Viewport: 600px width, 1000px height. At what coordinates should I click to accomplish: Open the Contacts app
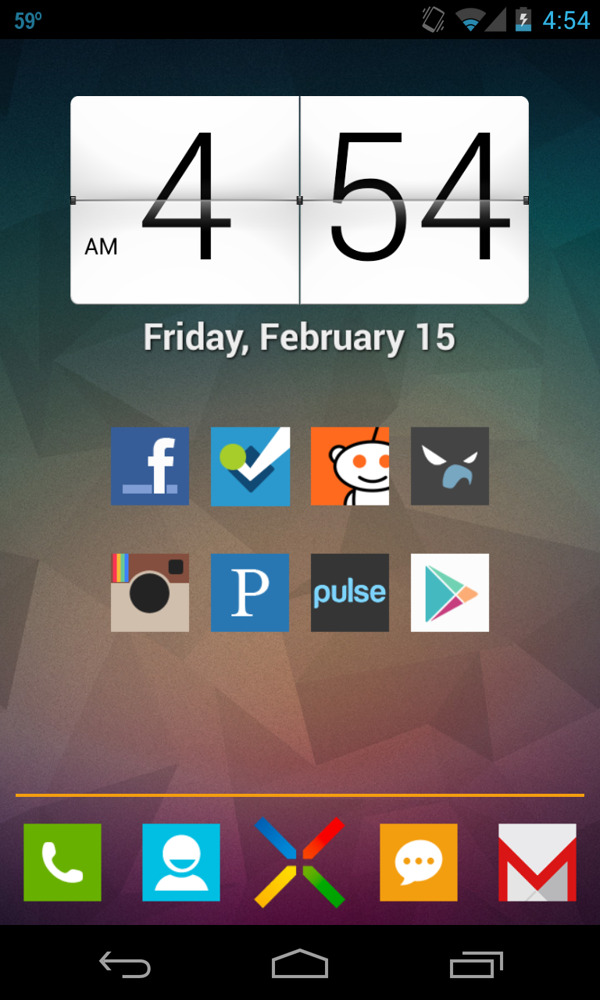[x=181, y=862]
